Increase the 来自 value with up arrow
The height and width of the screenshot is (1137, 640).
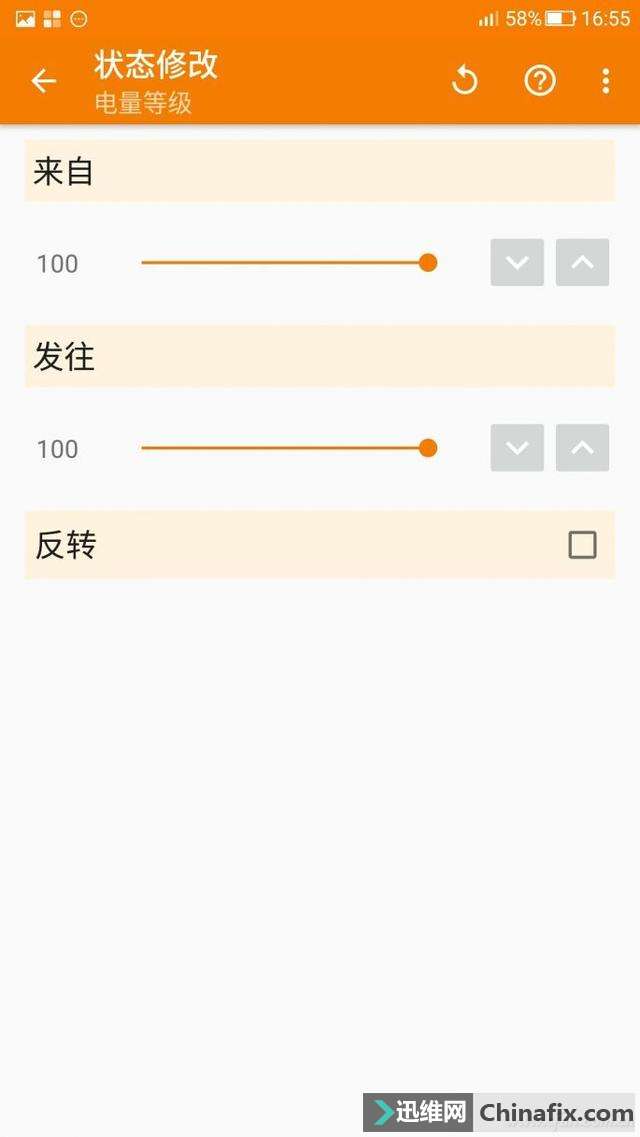(x=582, y=263)
